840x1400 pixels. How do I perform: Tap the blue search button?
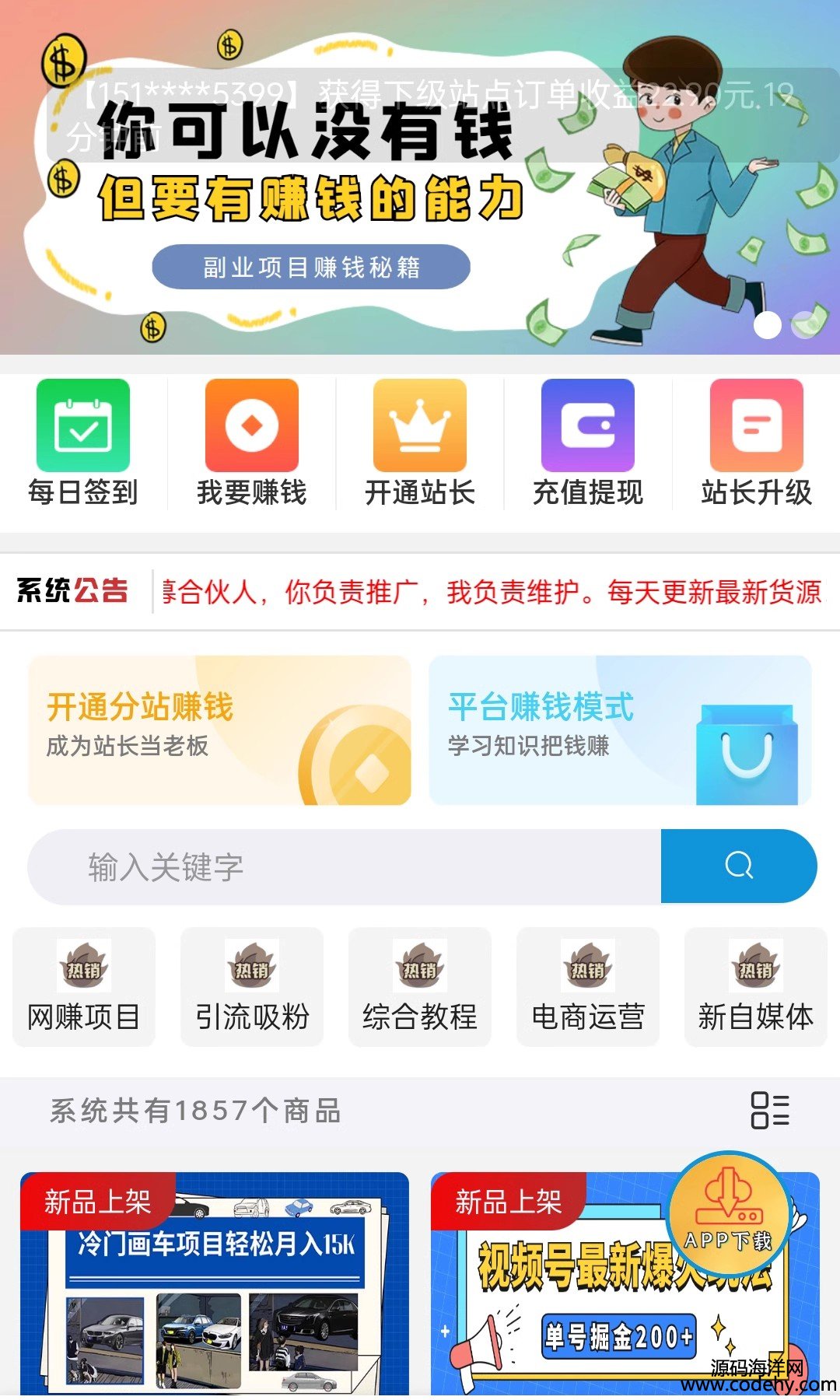click(738, 866)
